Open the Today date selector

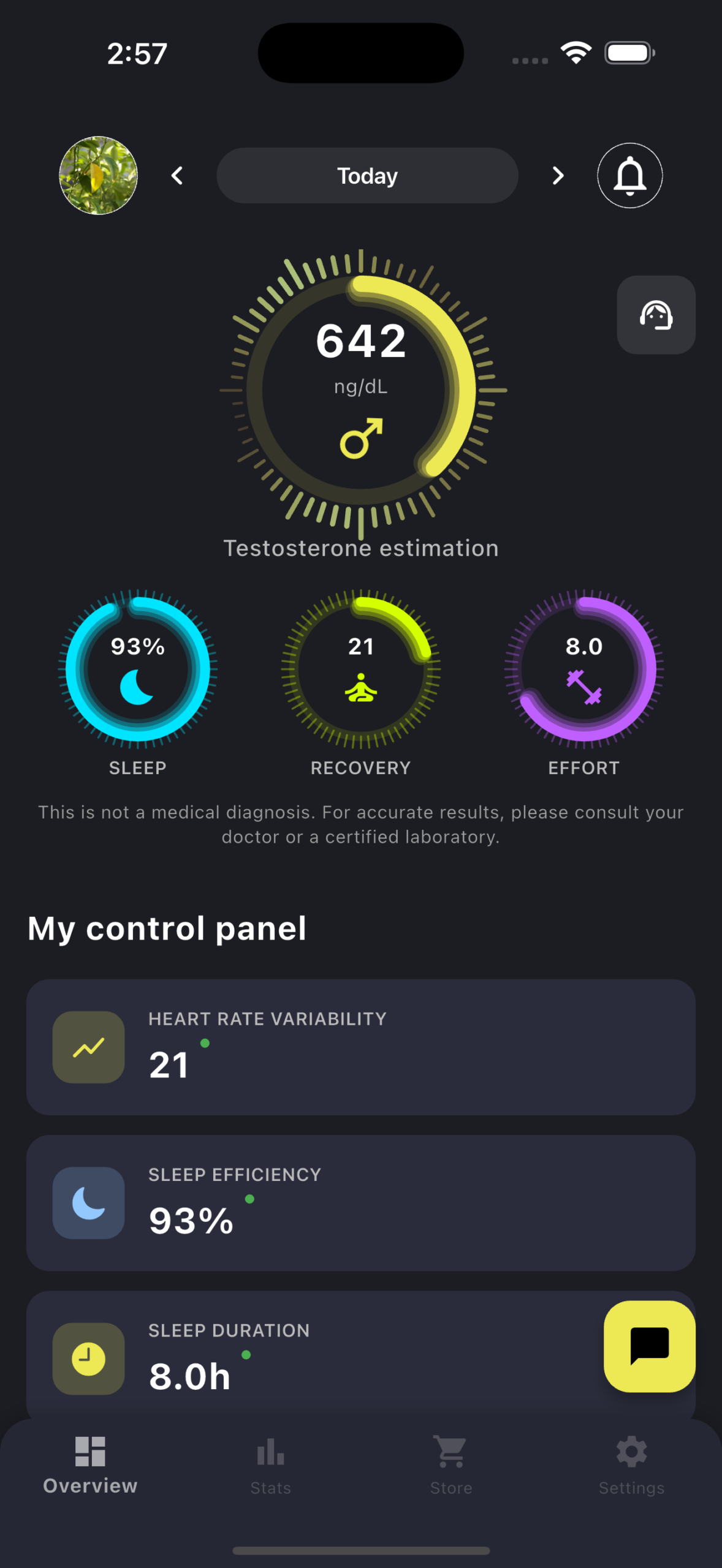367,176
